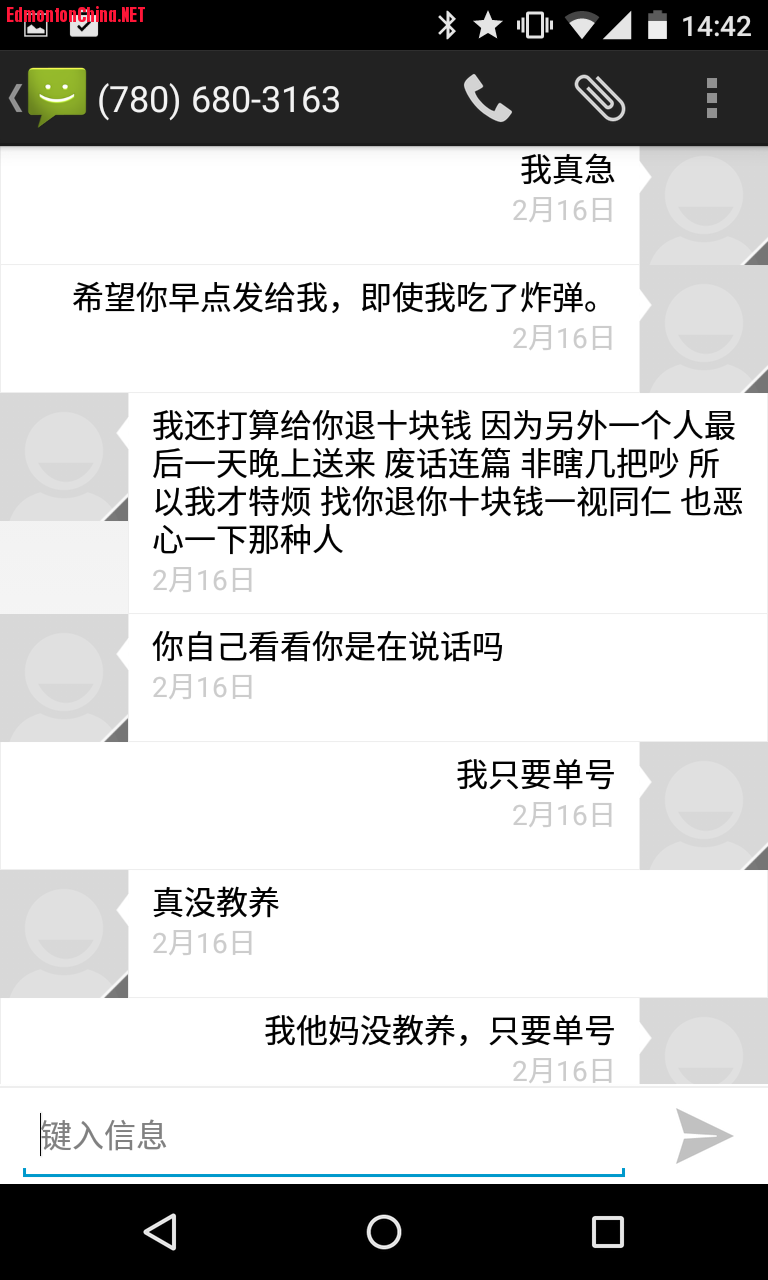Tap the 键入信息 message field
This screenshot has height=1280, width=768.
point(323,1136)
